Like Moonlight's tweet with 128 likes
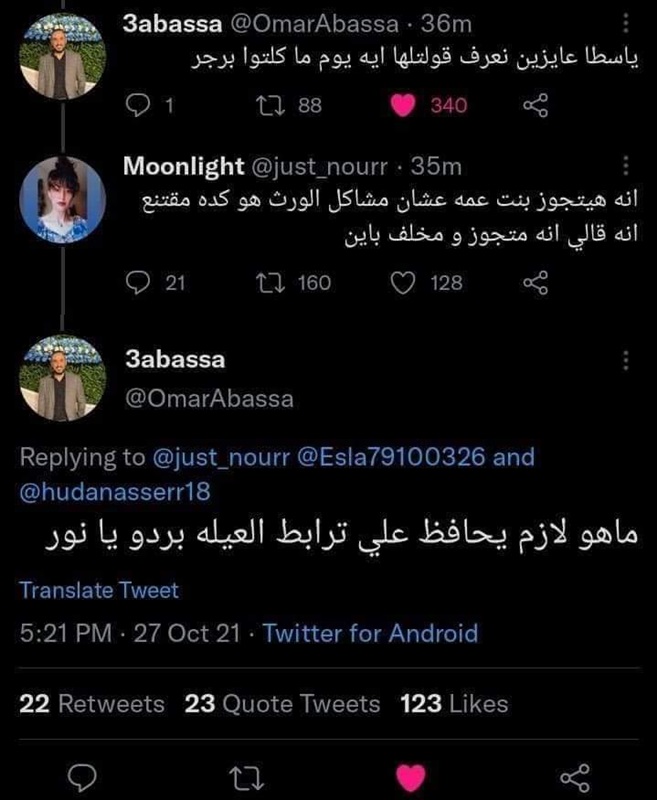657x800 pixels. (x=403, y=283)
